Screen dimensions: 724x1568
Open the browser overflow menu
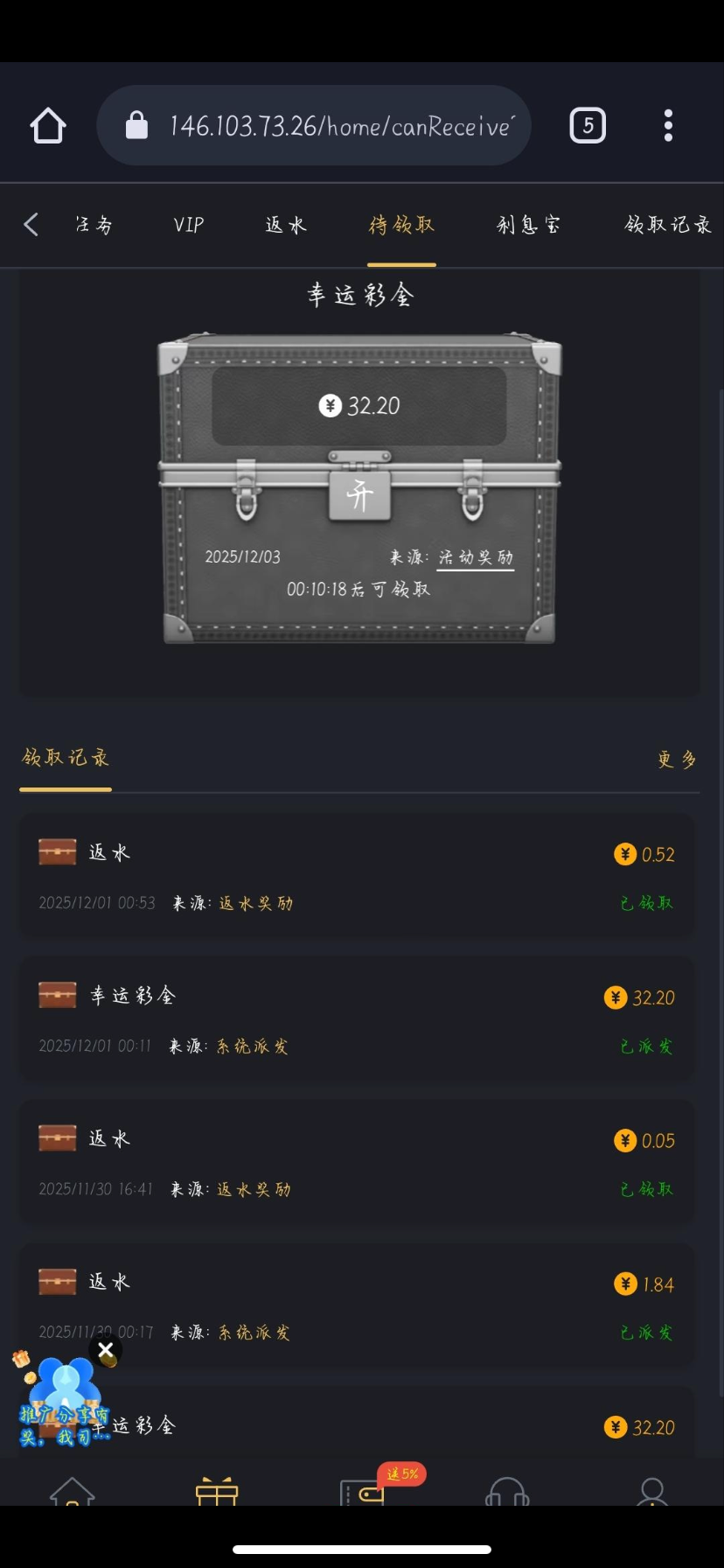[x=668, y=126]
